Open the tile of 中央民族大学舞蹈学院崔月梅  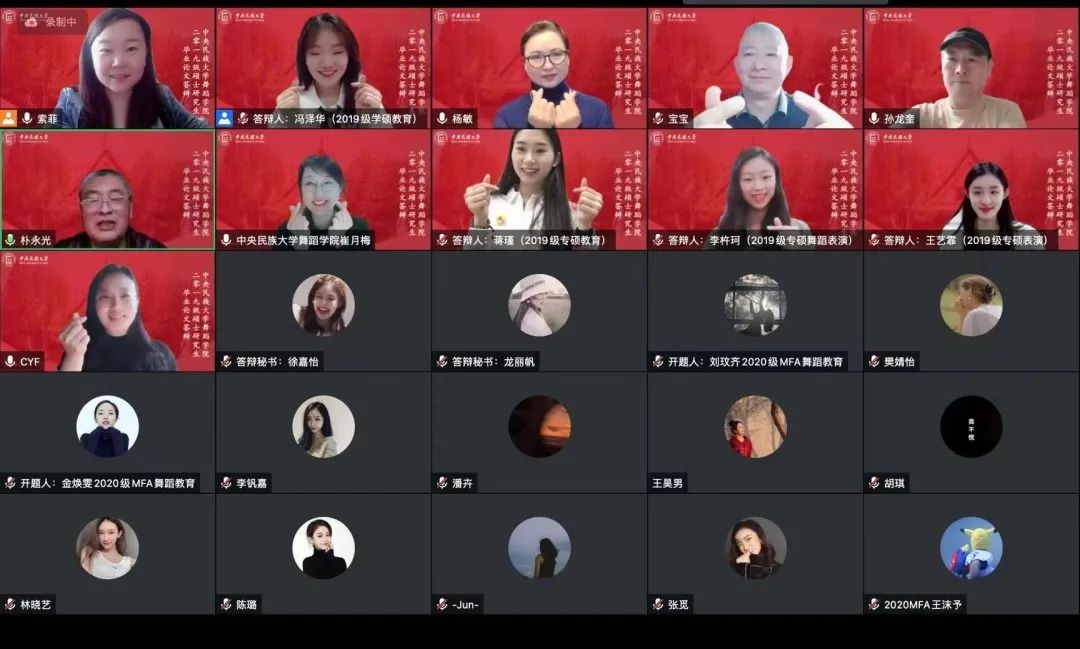323,190
